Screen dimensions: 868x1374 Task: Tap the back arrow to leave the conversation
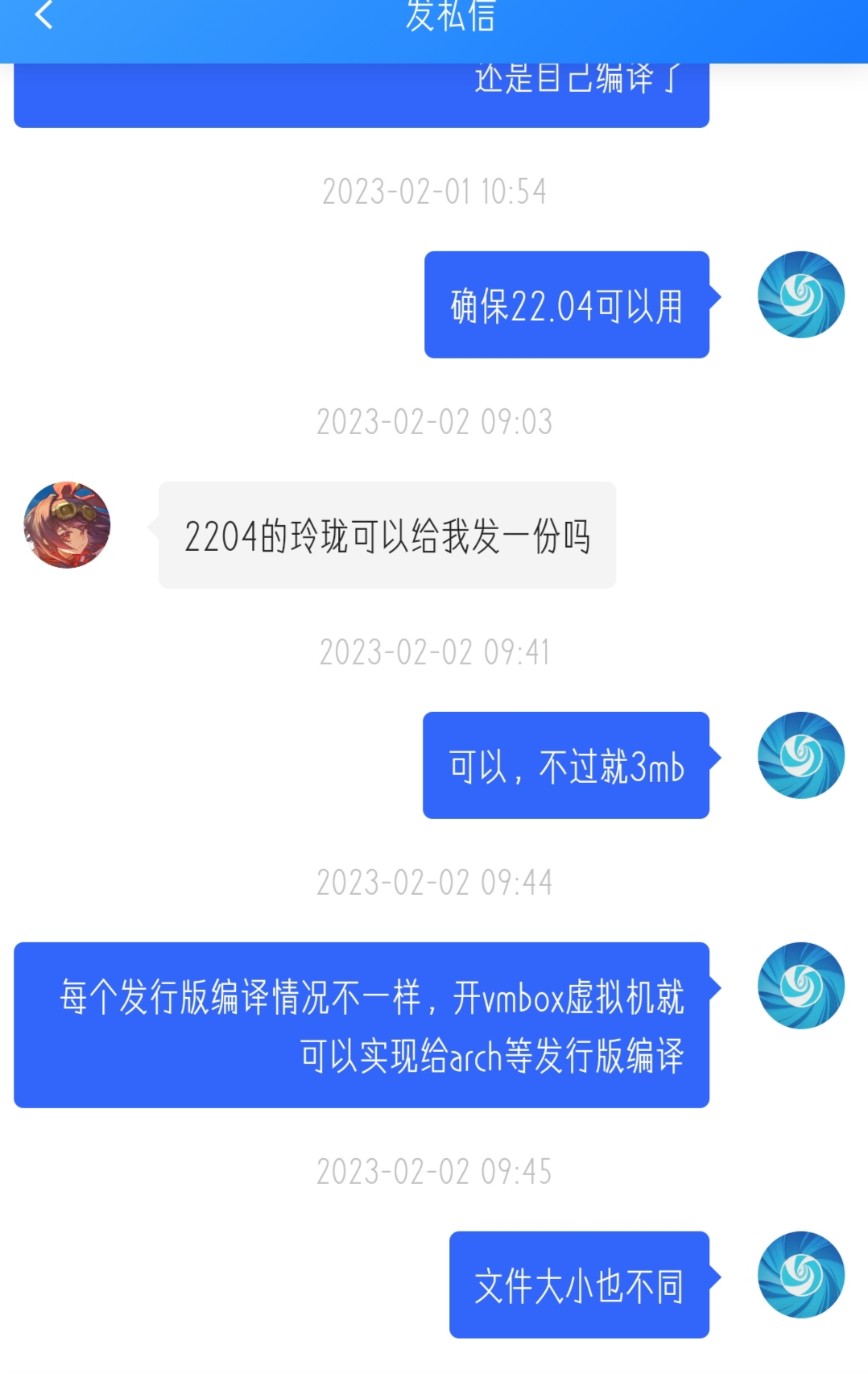pyautogui.click(x=43, y=18)
